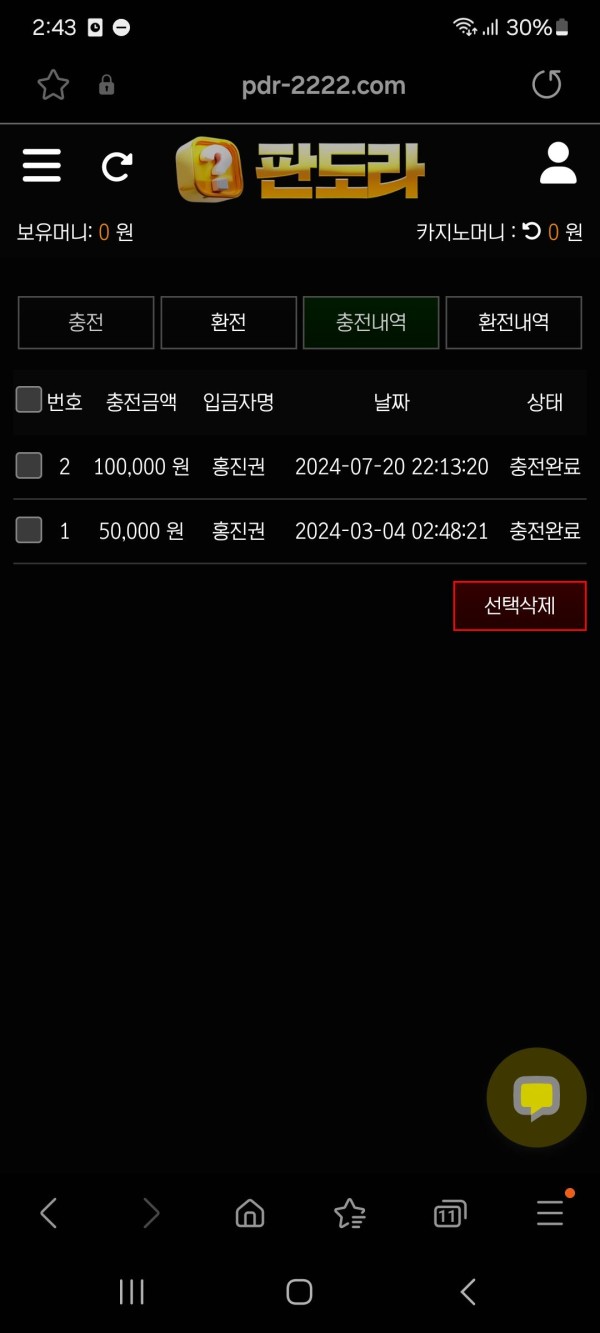This screenshot has width=600, height=1333.
Task: Bookmark this page with the star icon
Action: [53, 85]
